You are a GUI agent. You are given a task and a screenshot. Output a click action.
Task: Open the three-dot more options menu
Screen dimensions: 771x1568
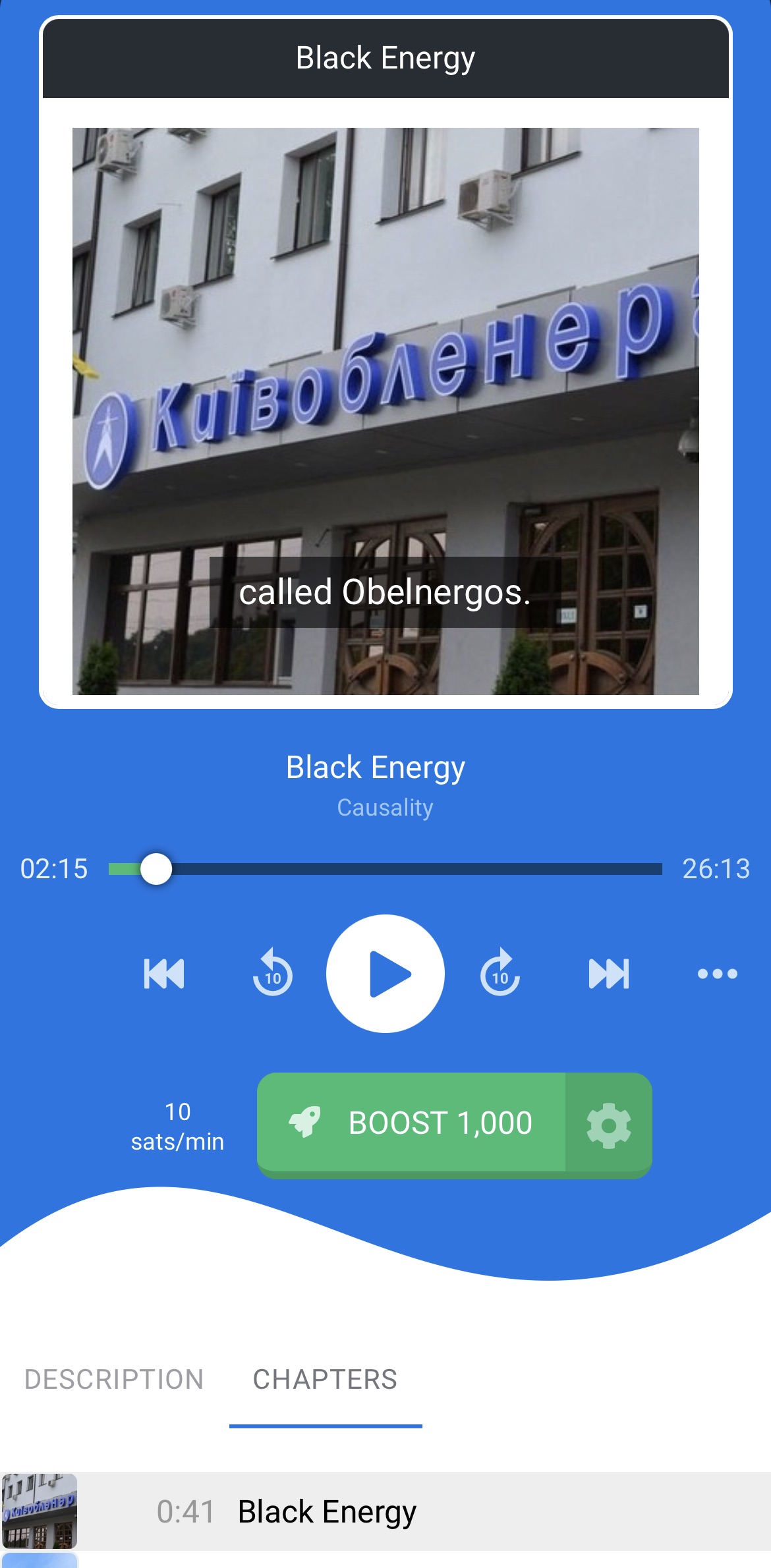point(717,973)
